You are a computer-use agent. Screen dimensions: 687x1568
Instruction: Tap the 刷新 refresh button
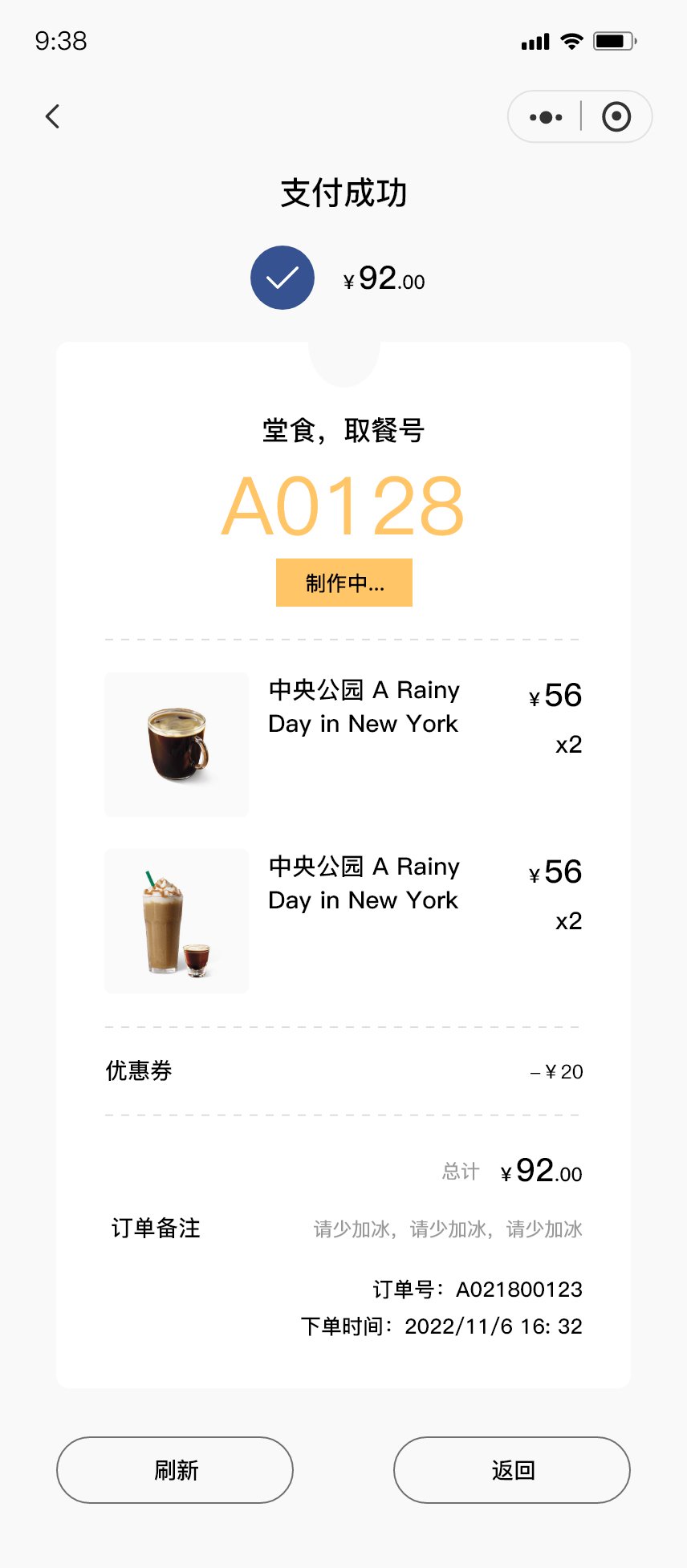(175, 1470)
